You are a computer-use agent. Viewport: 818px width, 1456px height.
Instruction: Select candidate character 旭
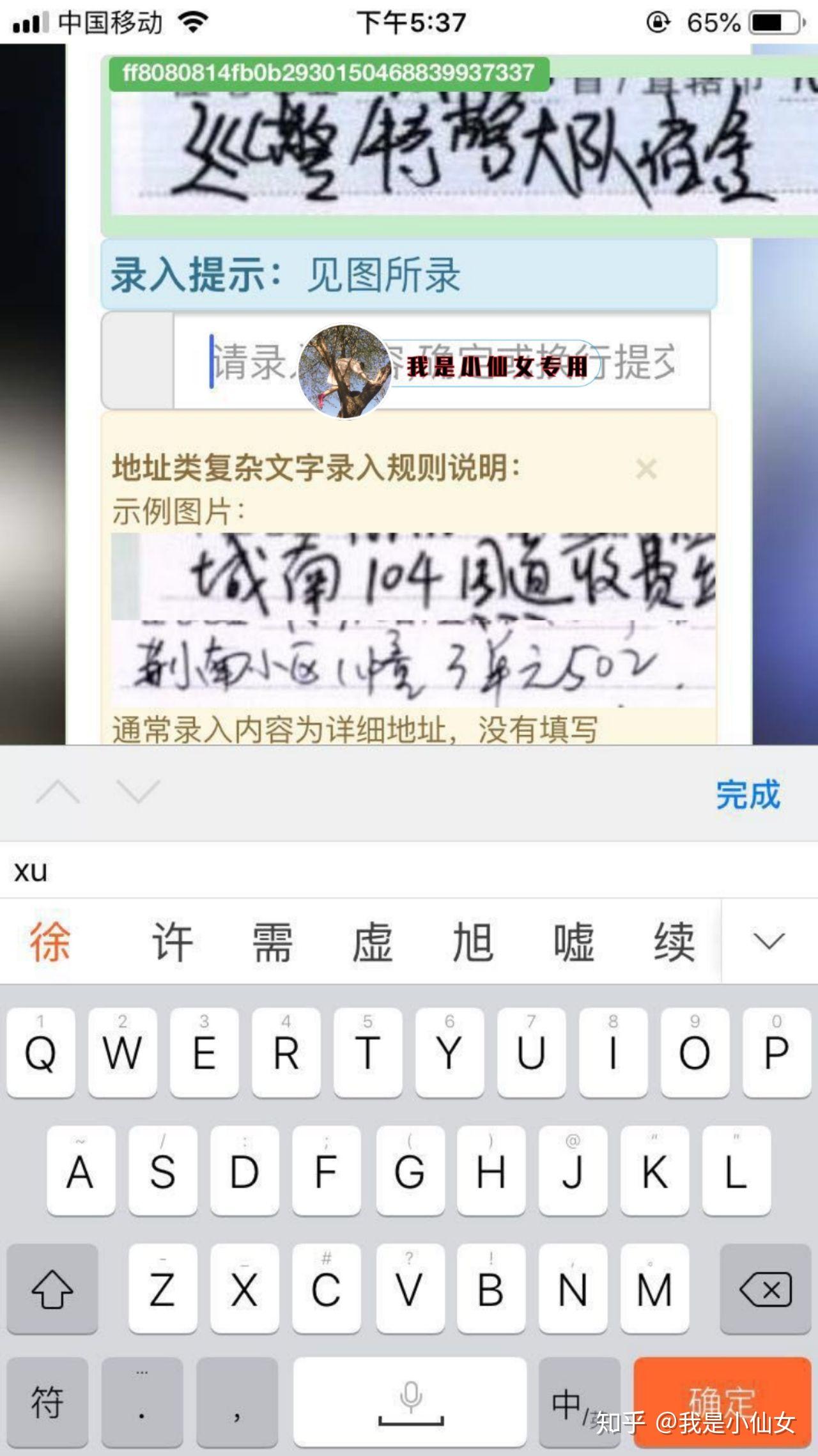pos(474,941)
